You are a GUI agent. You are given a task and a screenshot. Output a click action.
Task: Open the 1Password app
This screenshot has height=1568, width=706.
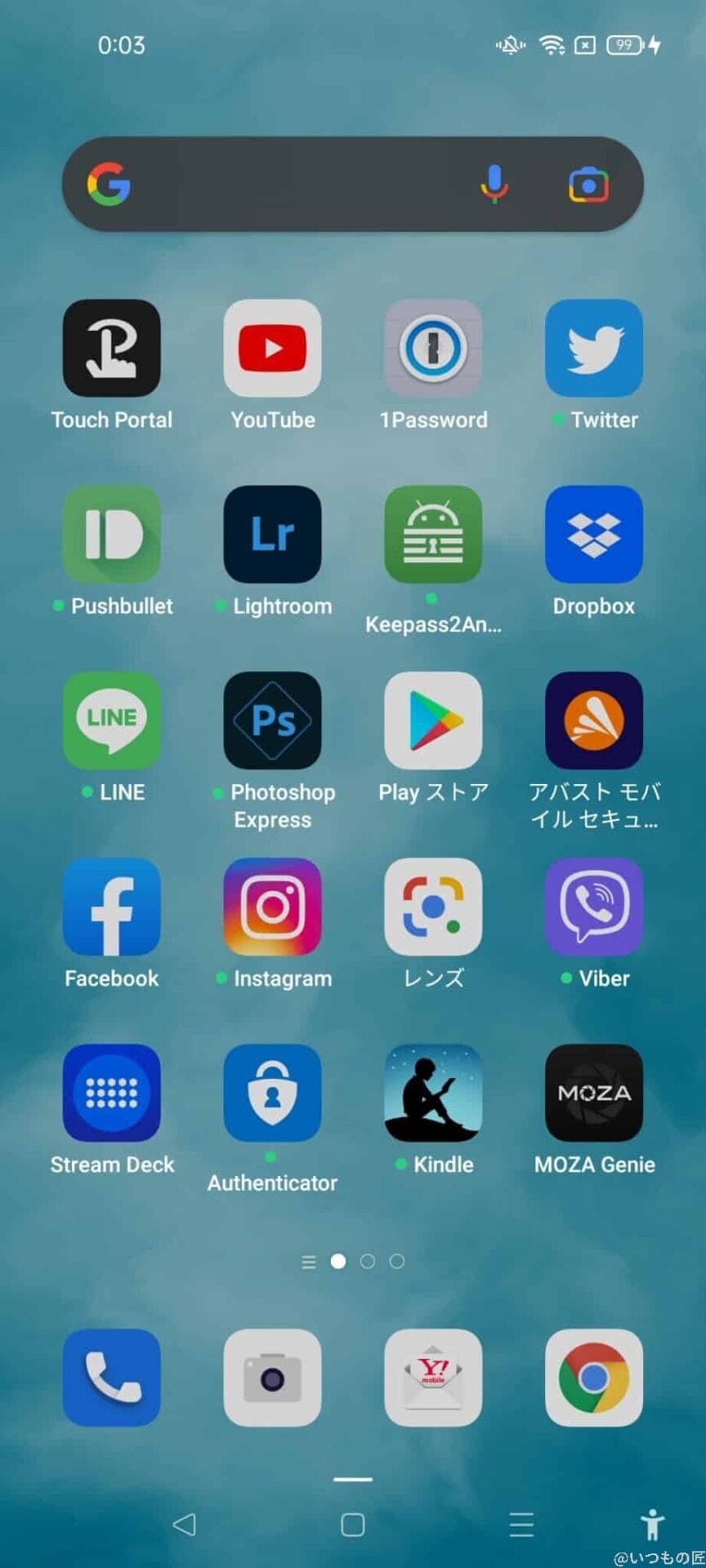pos(433,349)
